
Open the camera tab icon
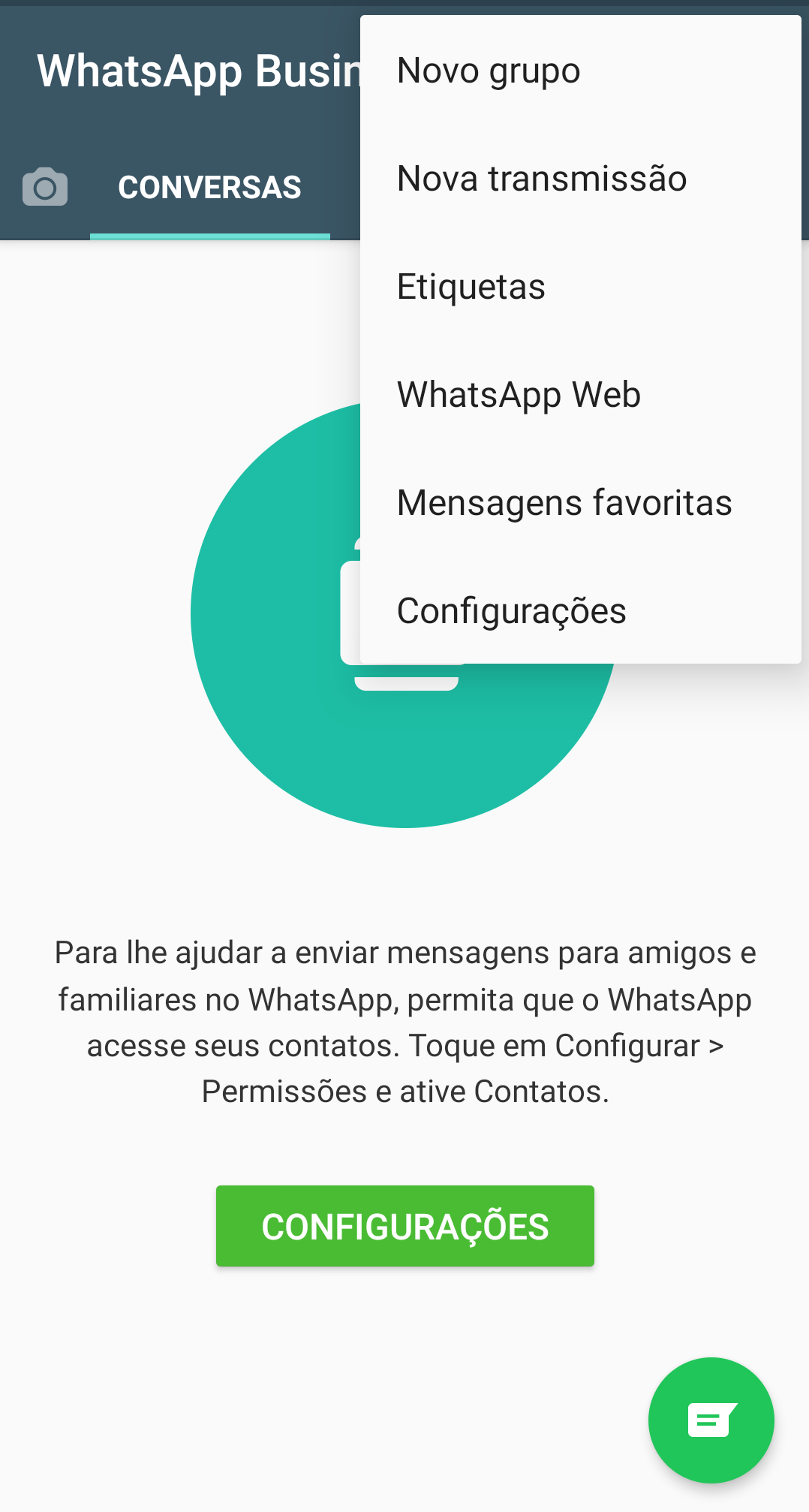(x=45, y=187)
